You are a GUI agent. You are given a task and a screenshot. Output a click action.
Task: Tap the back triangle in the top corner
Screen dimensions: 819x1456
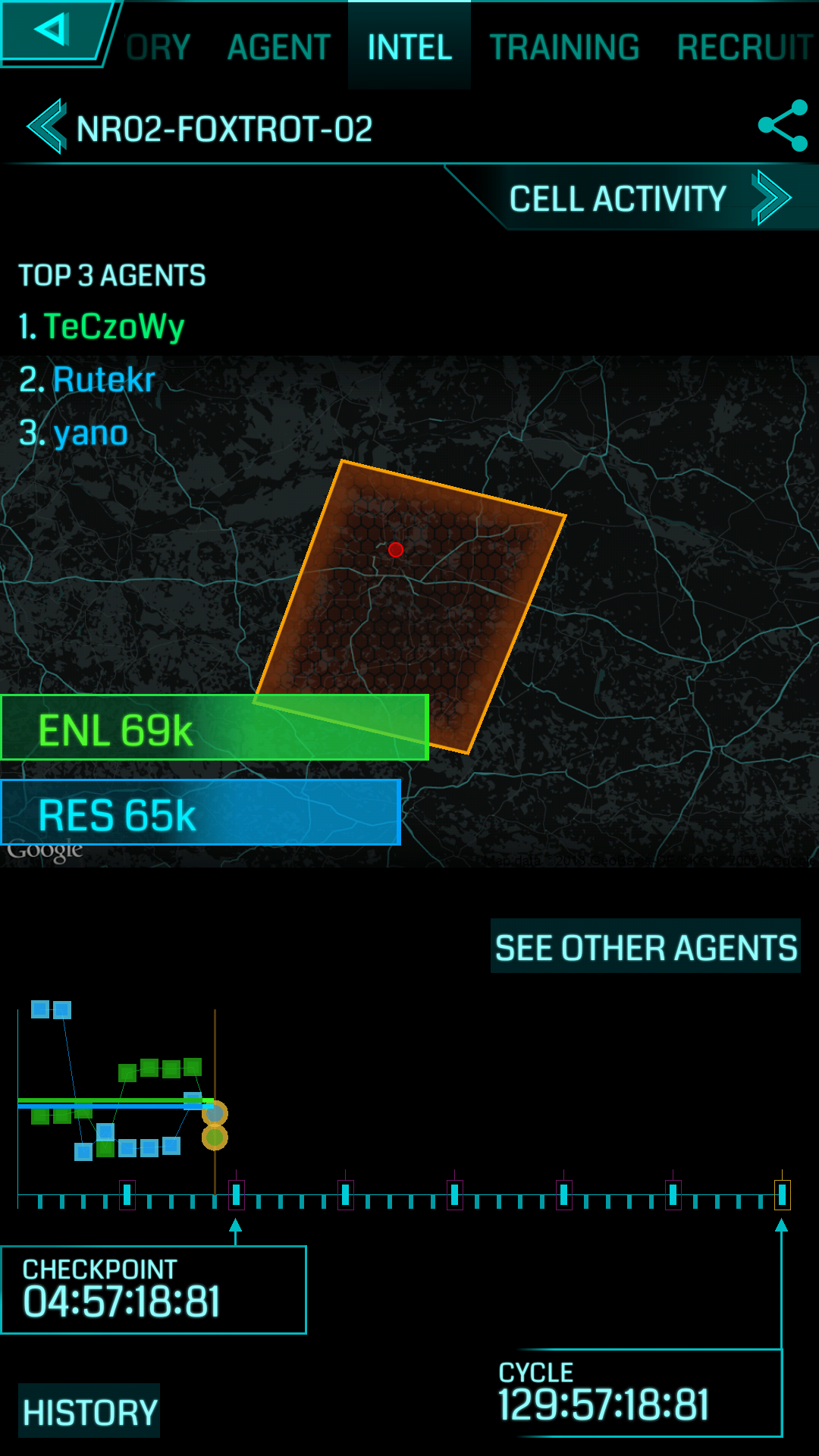pyautogui.click(x=52, y=32)
